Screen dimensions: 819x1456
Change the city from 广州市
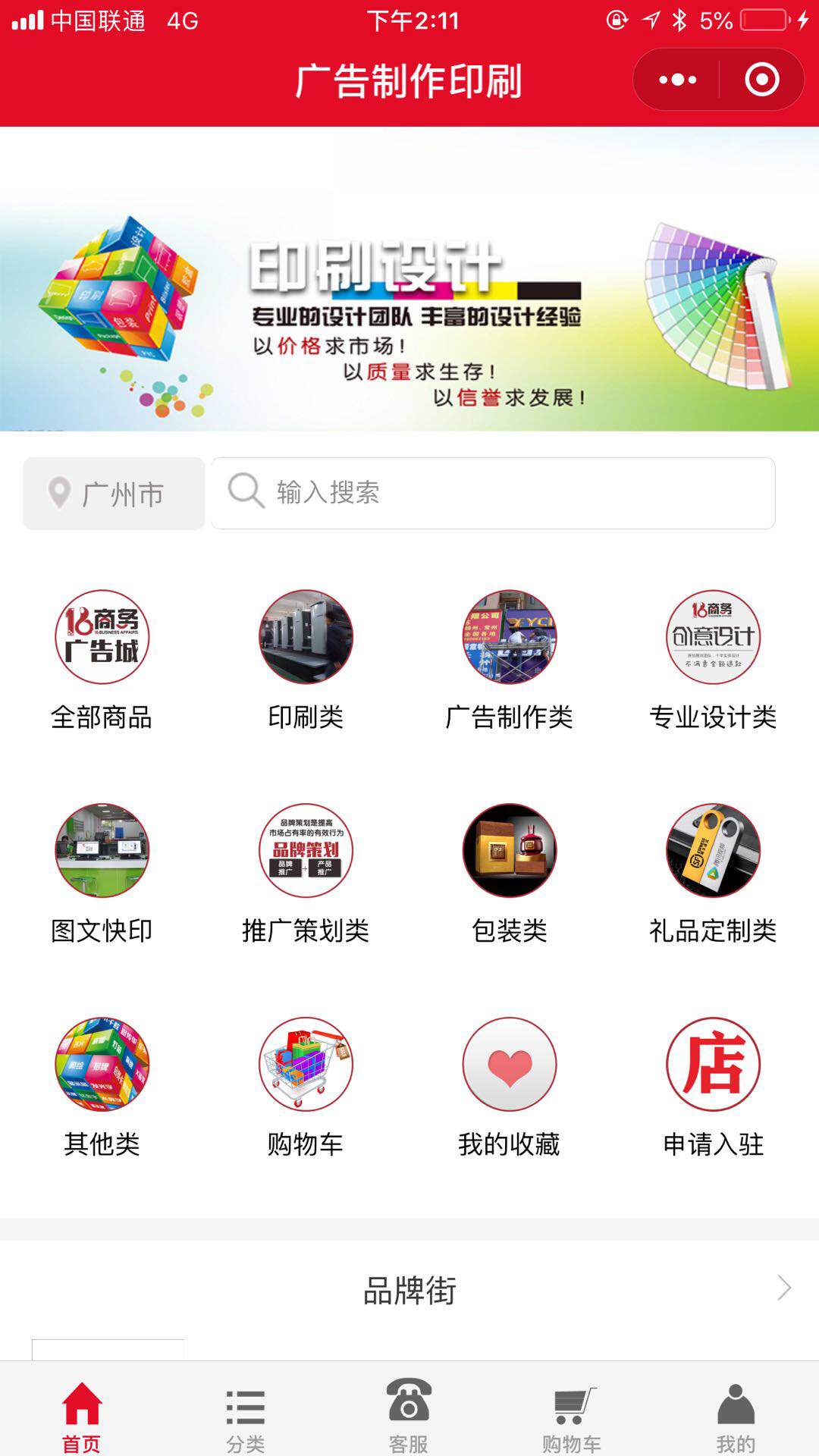tap(114, 494)
